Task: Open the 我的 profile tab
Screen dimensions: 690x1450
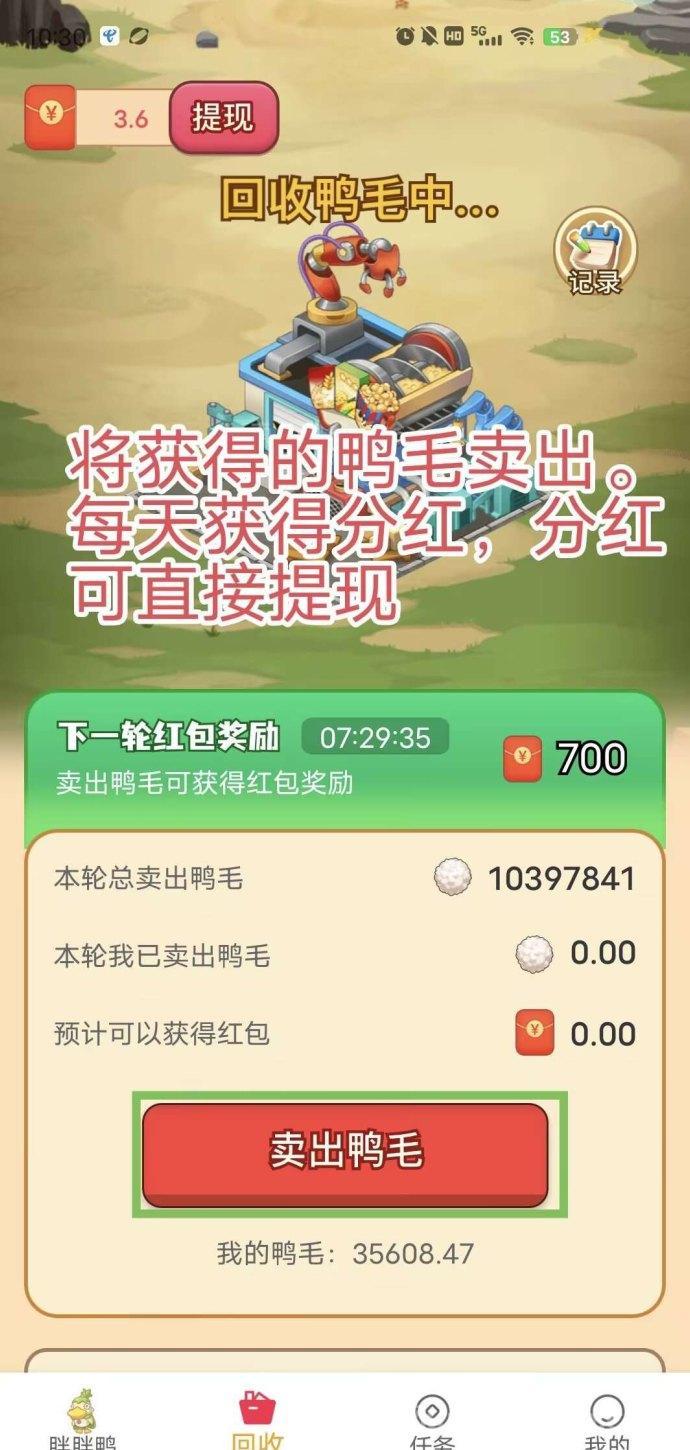Action: pos(607,1420)
